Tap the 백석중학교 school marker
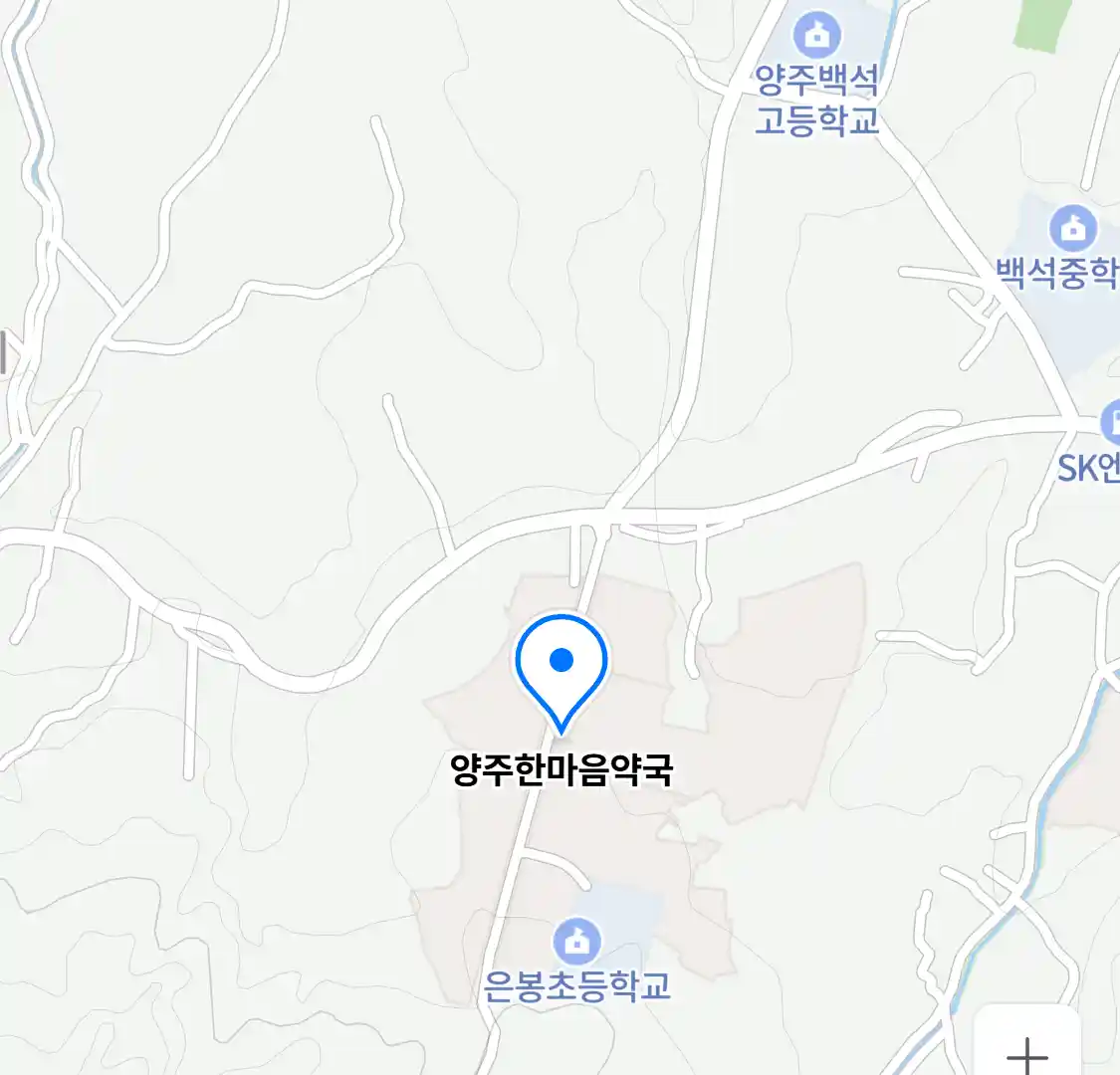The height and width of the screenshot is (1075, 1120). 1072,230
